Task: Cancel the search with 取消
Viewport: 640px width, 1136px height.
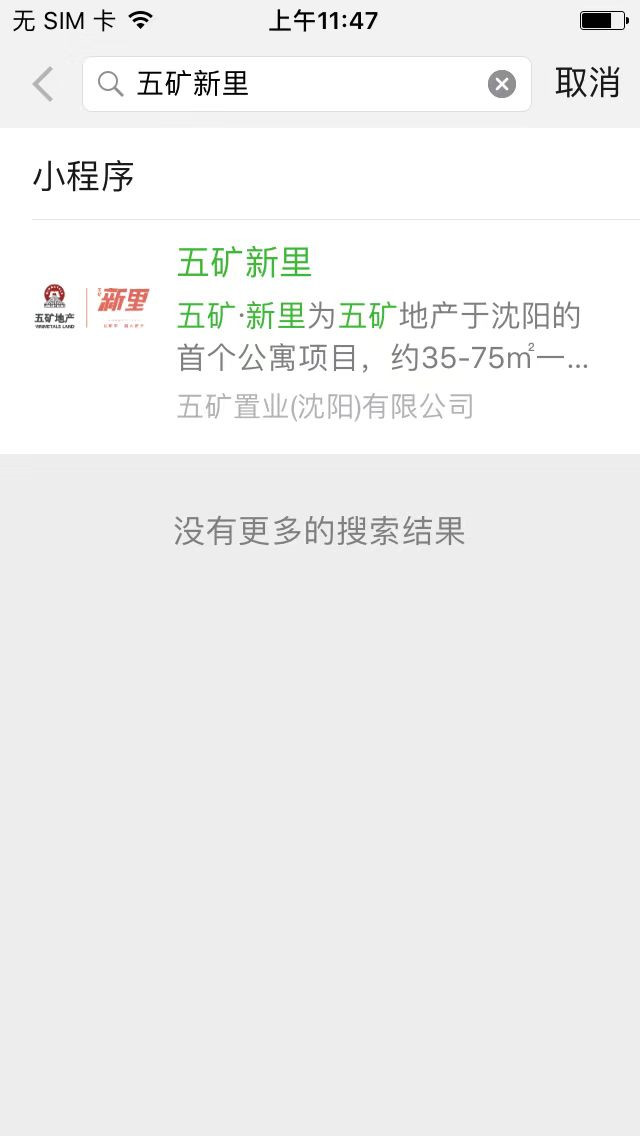Action: pos(587,83)
